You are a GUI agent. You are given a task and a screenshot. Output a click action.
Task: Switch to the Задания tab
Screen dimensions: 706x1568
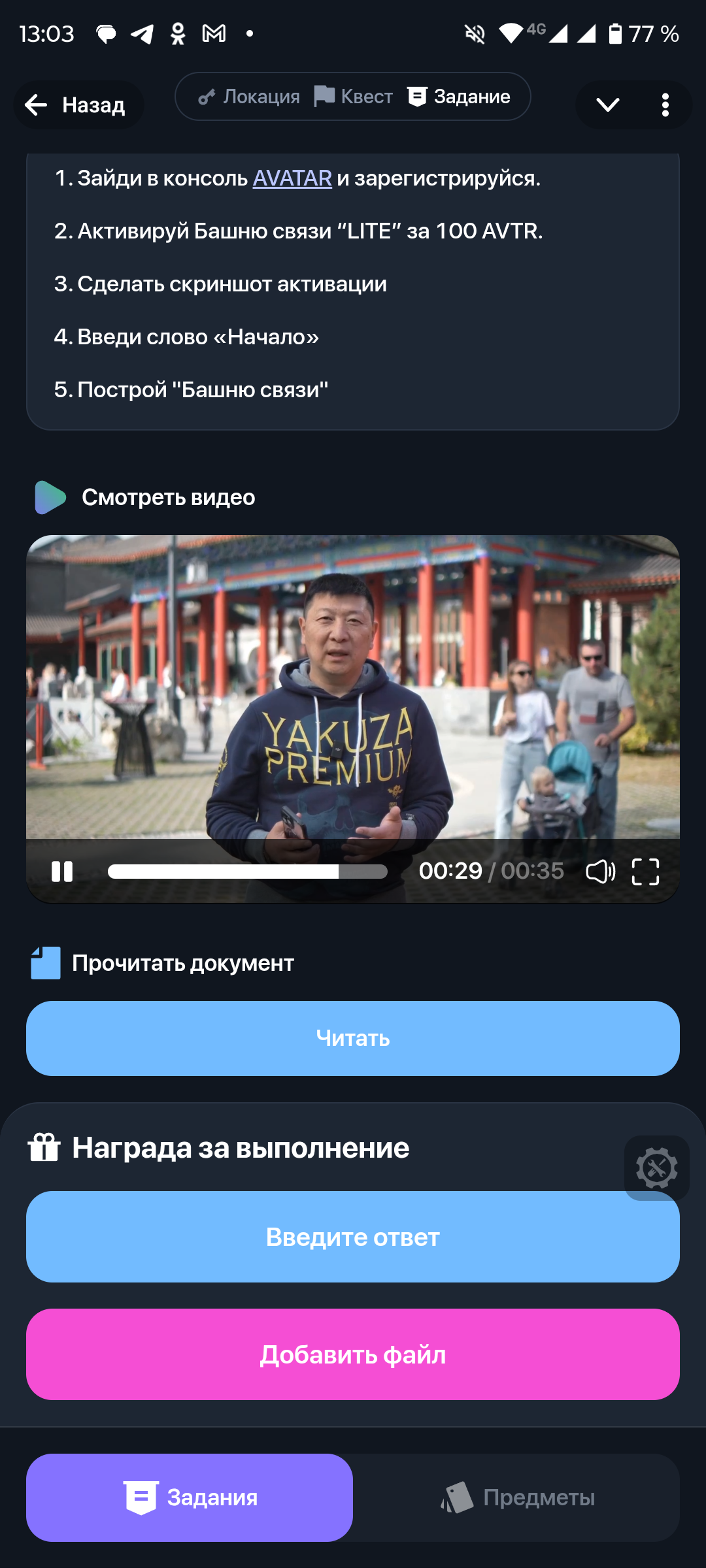[190, 1497]
